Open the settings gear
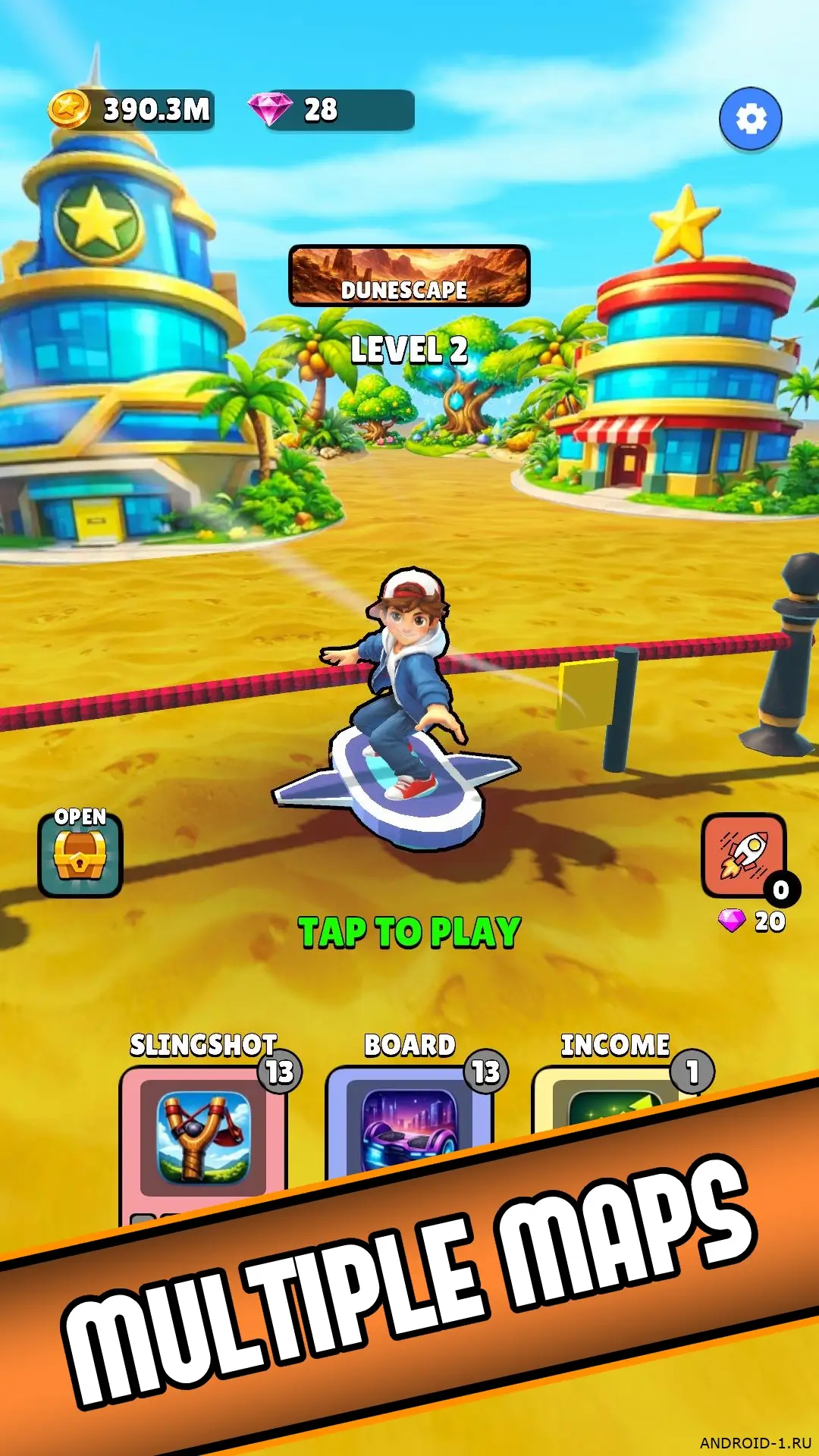 pos(750,119)
